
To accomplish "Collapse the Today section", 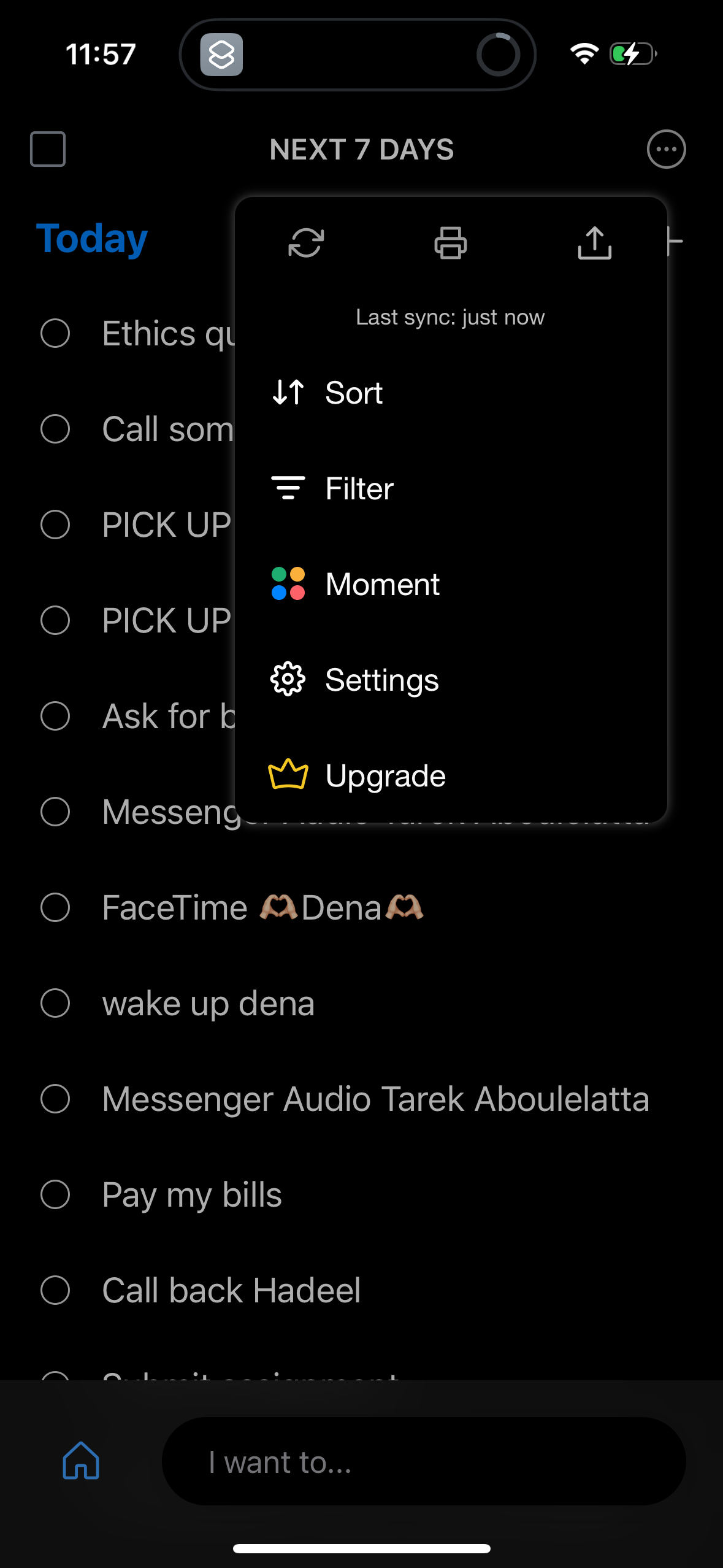I will click(x=91, y=238).
